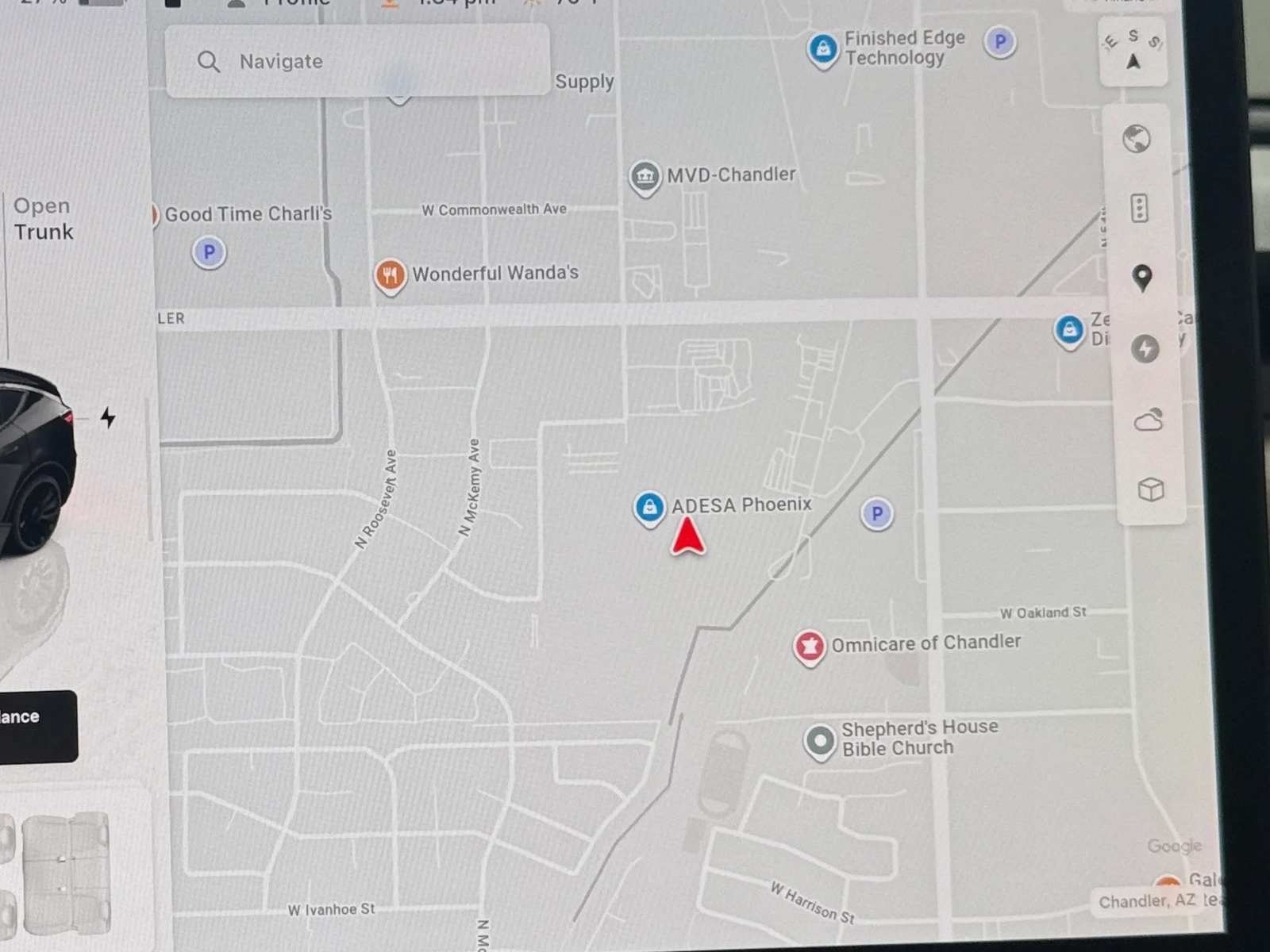Screen dimensions: 1270x952
Task: Select Shepherd's House Bible Church marker
Action: coord(820,741)
